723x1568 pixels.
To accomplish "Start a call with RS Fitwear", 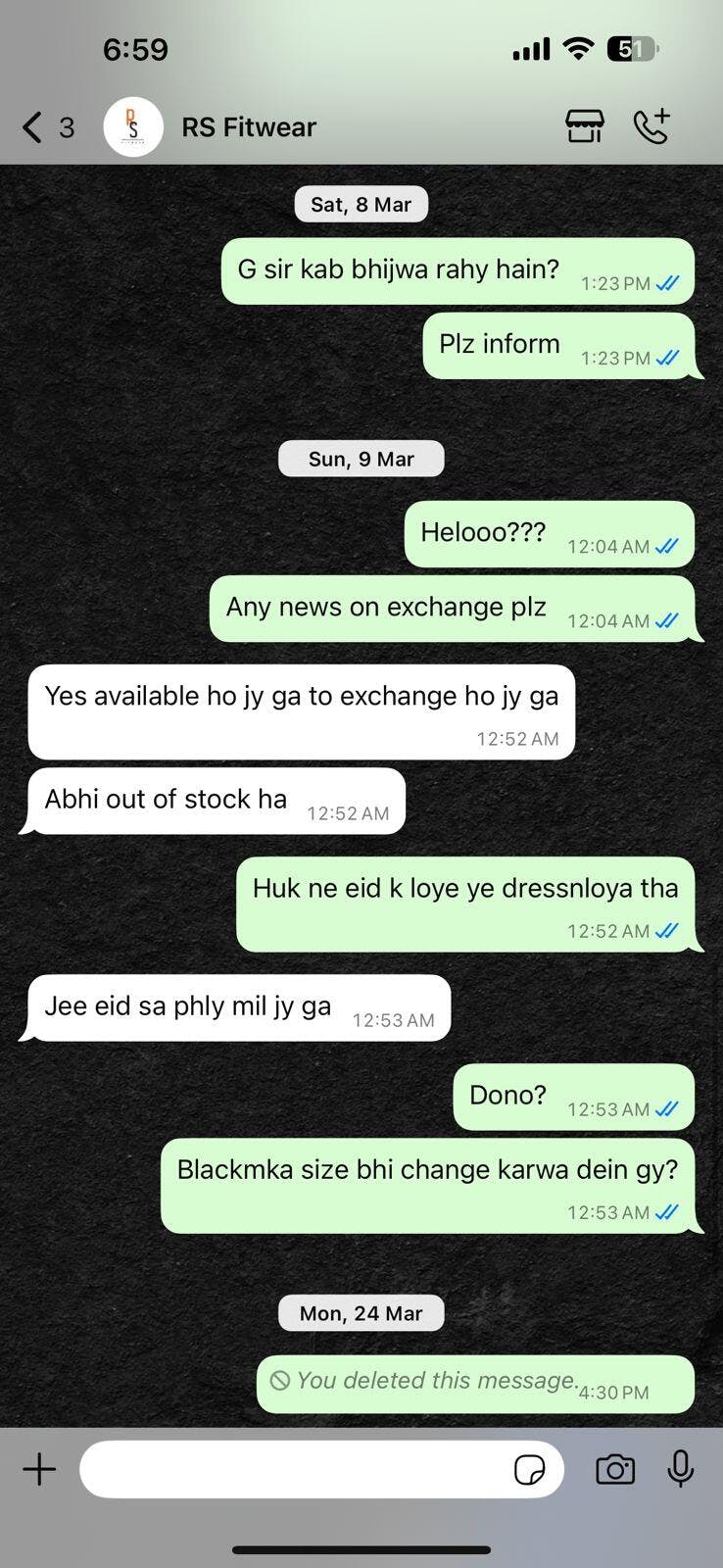I will (x=651, y=126).
